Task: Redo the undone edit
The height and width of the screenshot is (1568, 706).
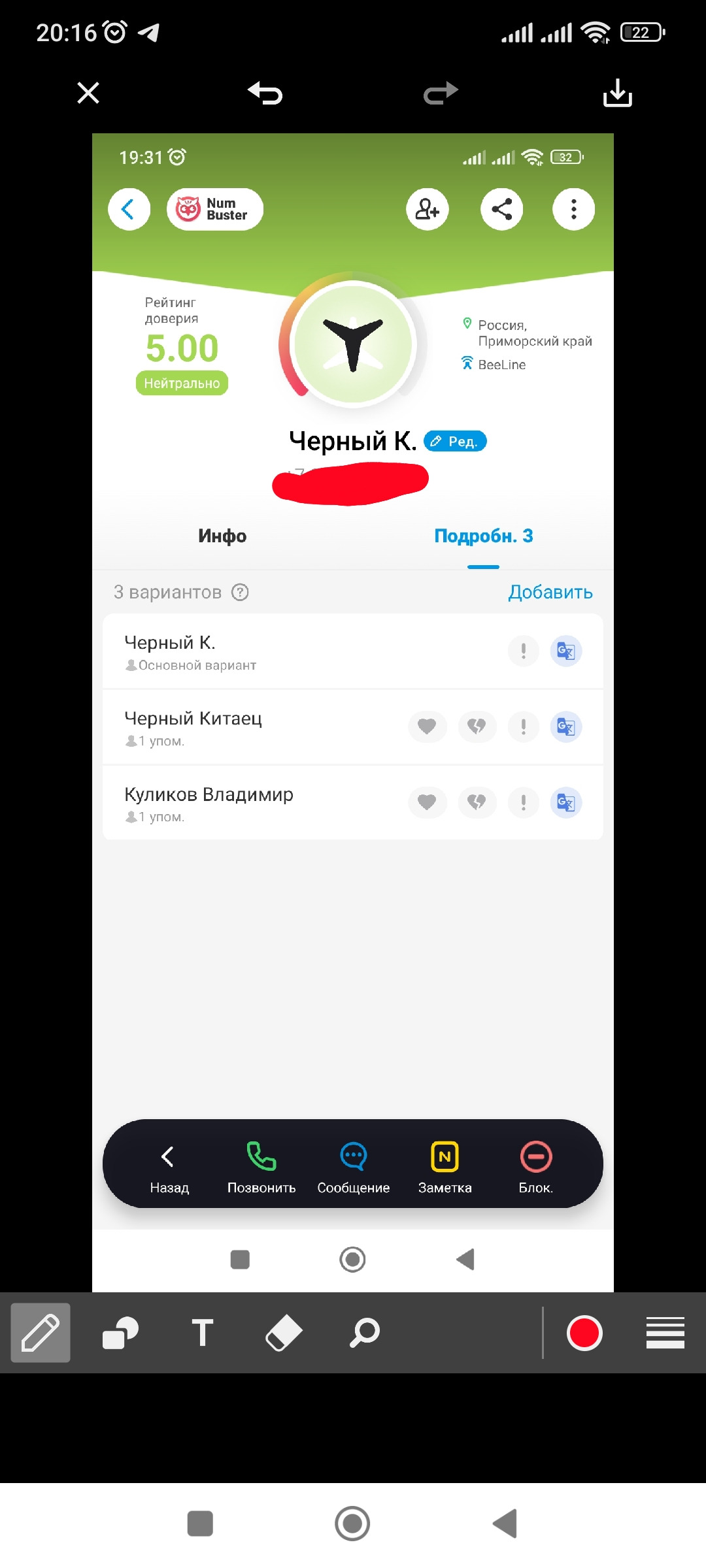Action: pos(441,93)
